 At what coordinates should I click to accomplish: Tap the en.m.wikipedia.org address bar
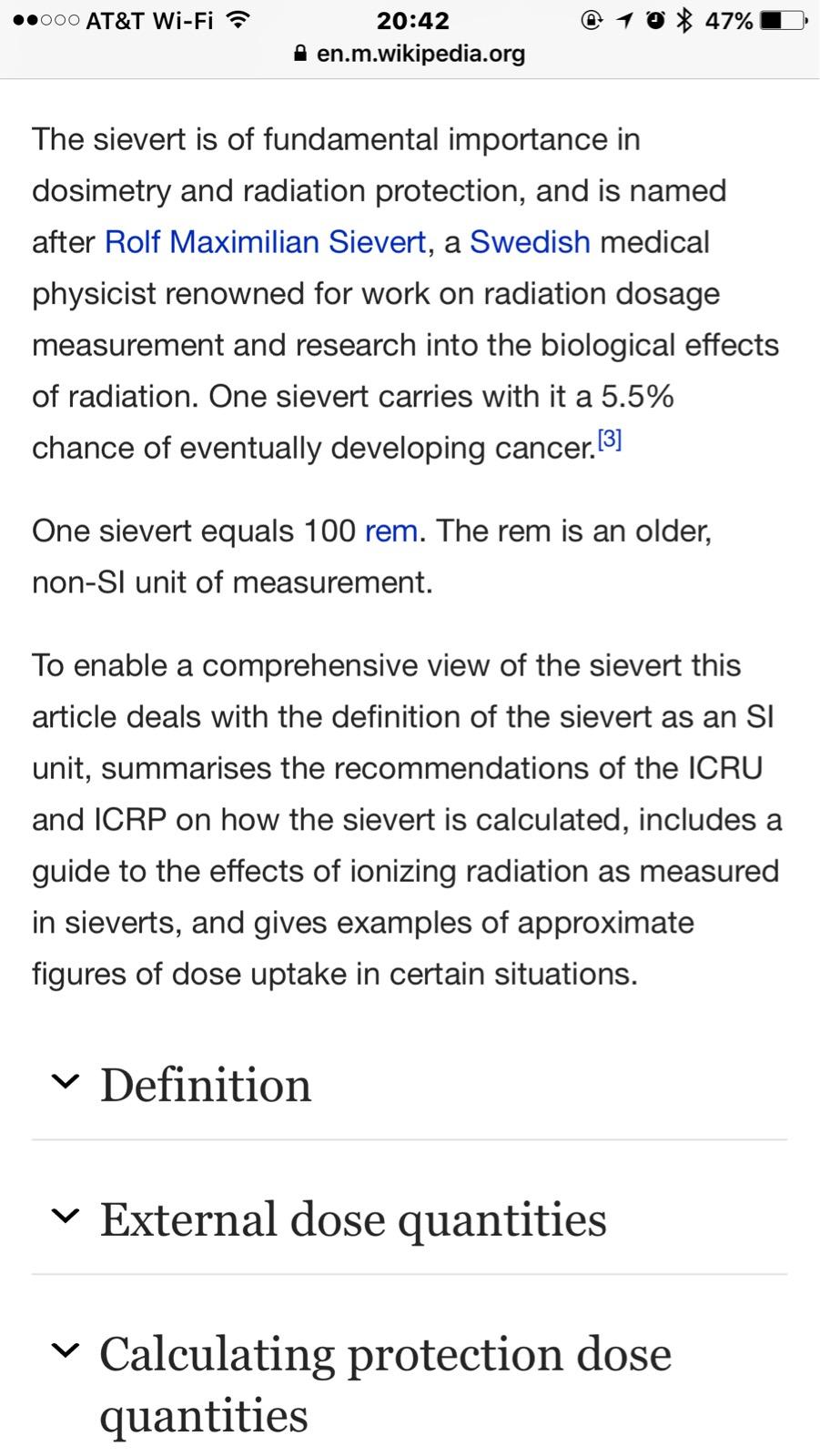(x=410, y=54)
